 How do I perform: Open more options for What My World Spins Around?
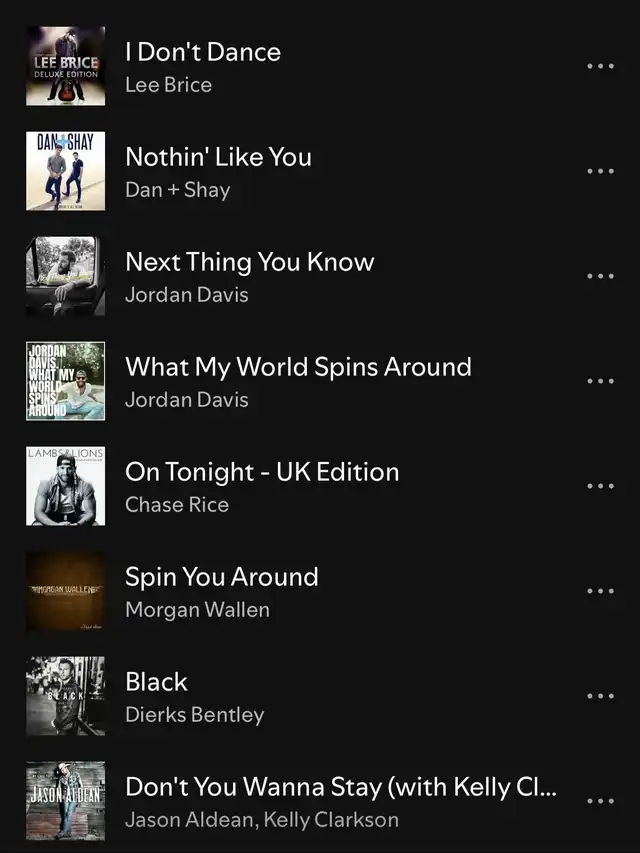600,382
